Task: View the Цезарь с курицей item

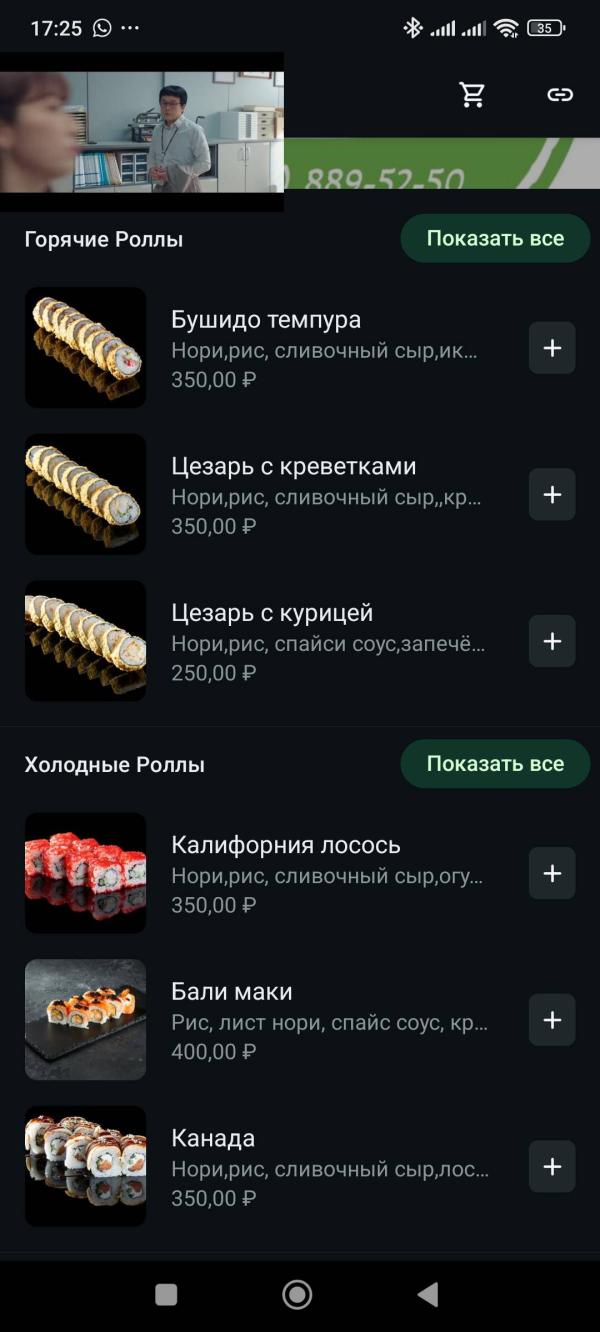Action: (x=272, y=613)
